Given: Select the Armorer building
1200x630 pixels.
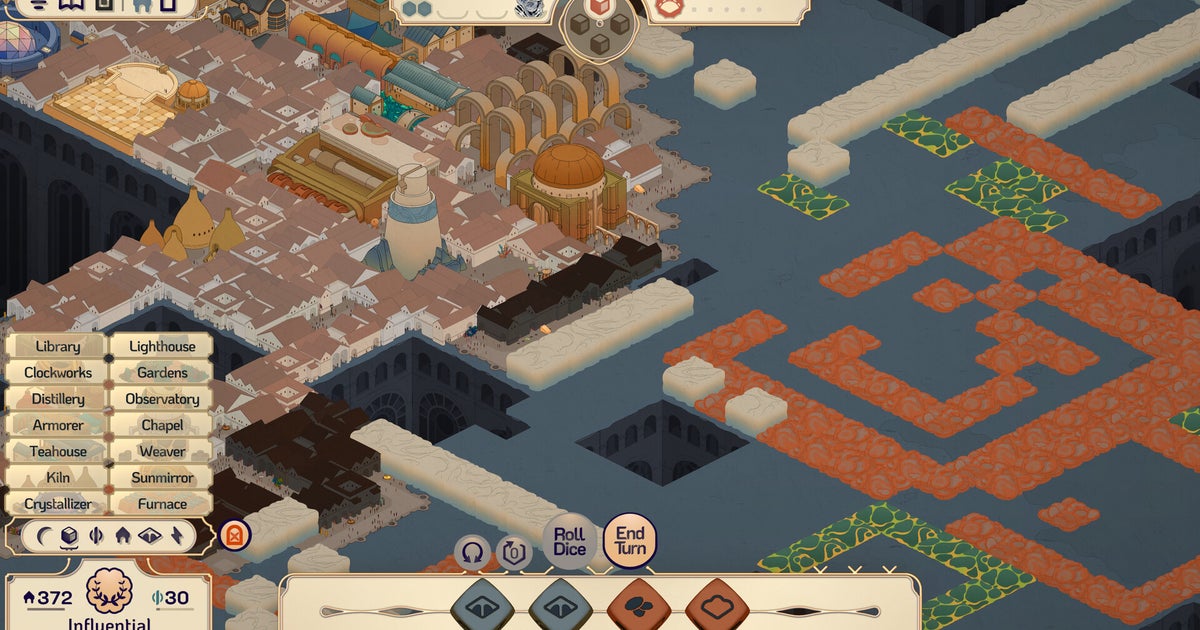Looking at the screenshot, I should tap(58, 425).
